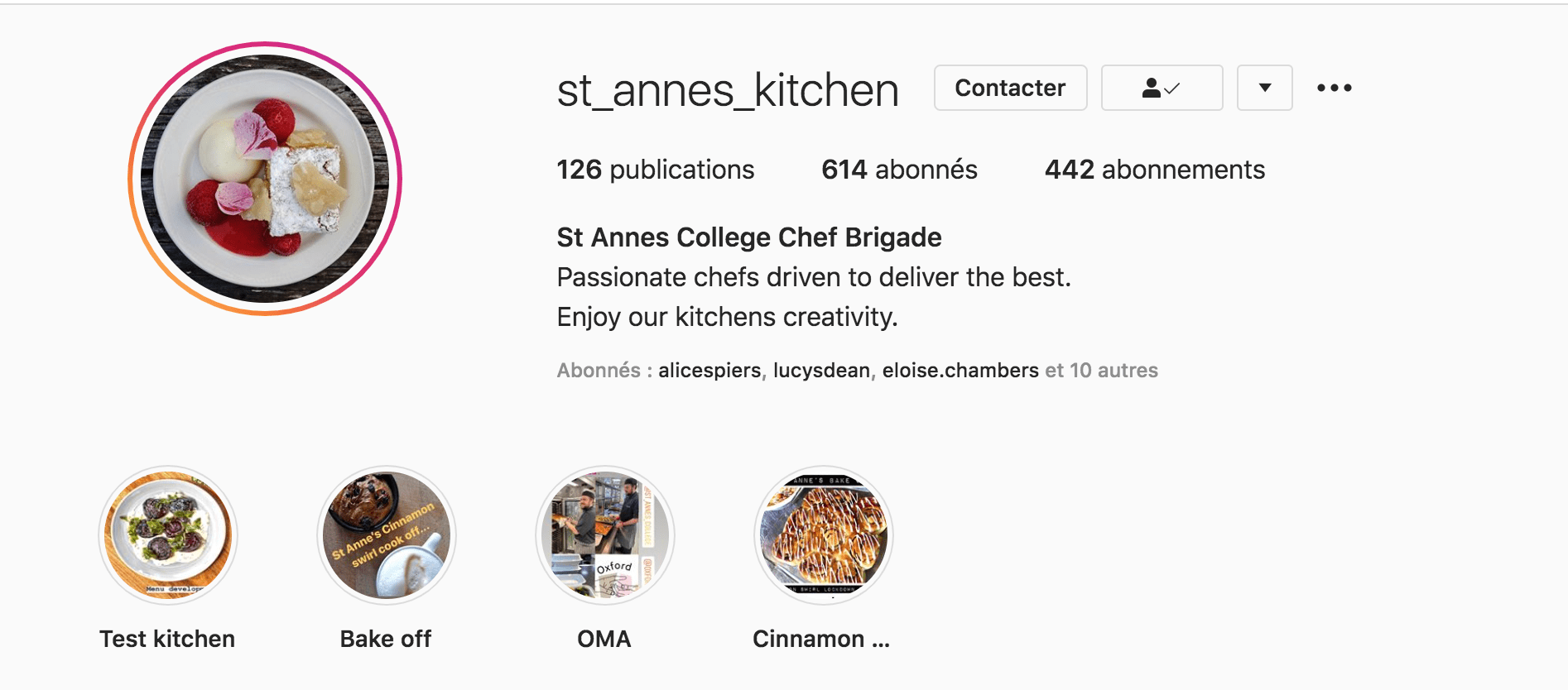Image resolution: width=1568 pixels, height=690 pixels.
Task: View st_annes_kitchen profile story
Action: coord(265,179)
